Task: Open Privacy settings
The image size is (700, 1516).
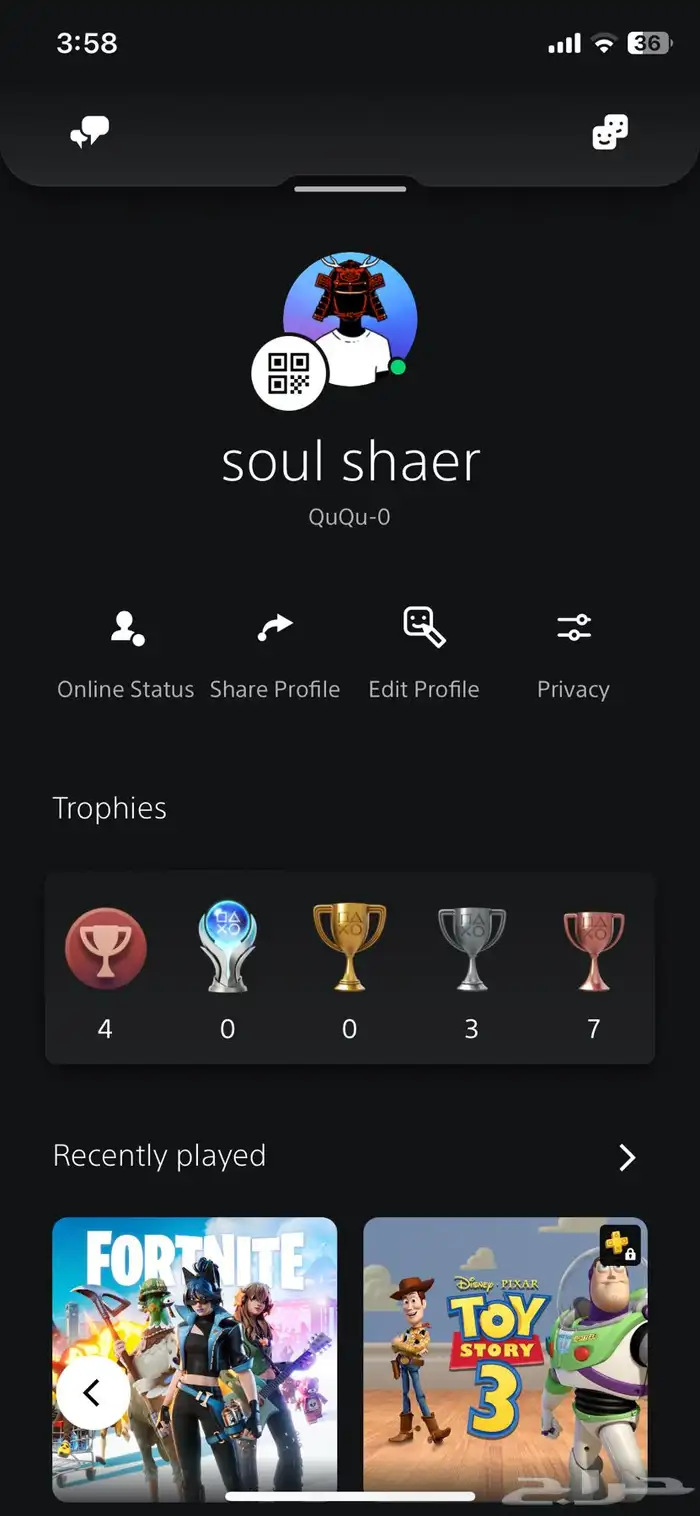Action: [573, 655]
